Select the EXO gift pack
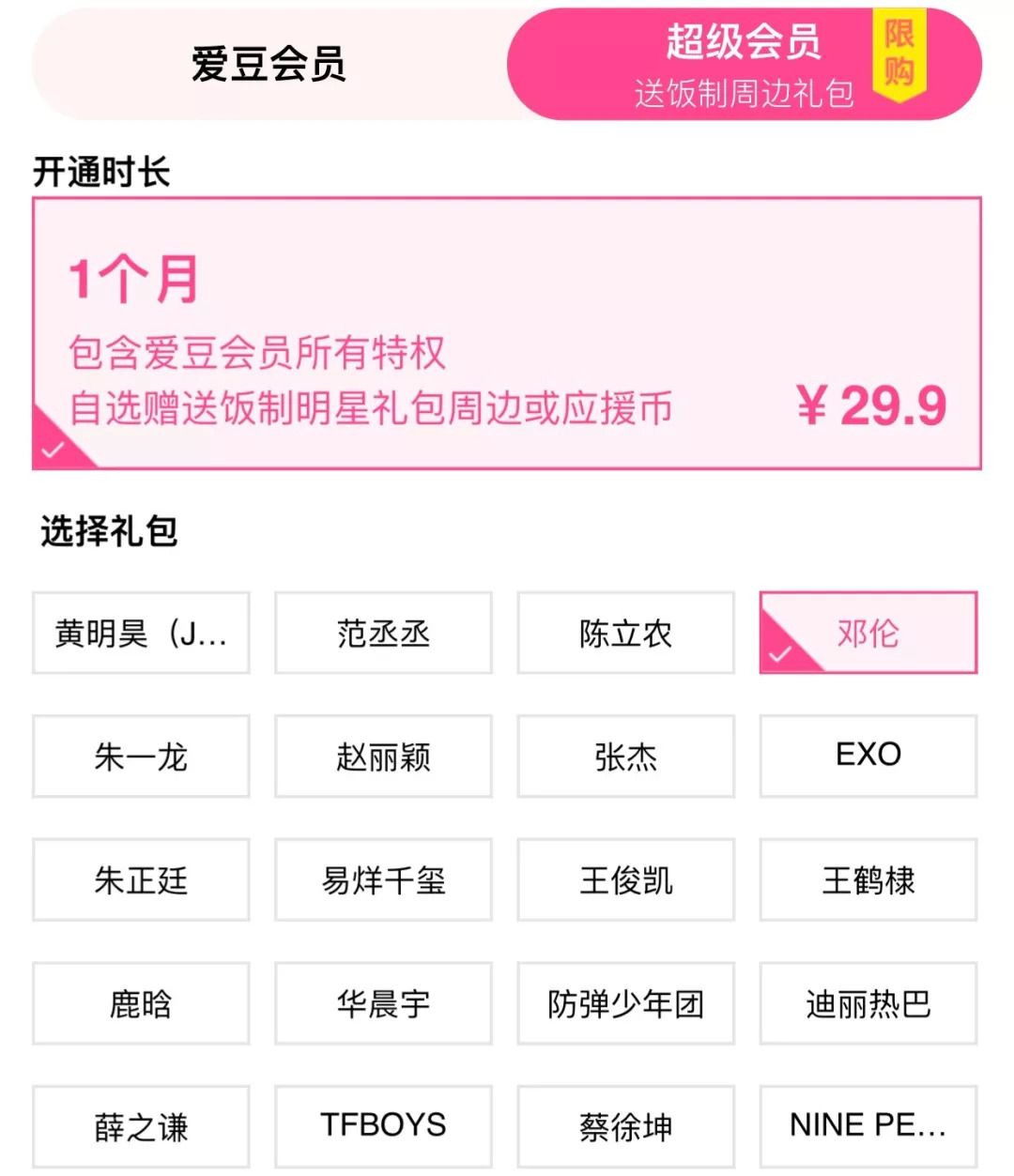1014x1176 pixels. pyautogui.click(x=868, y=756)
